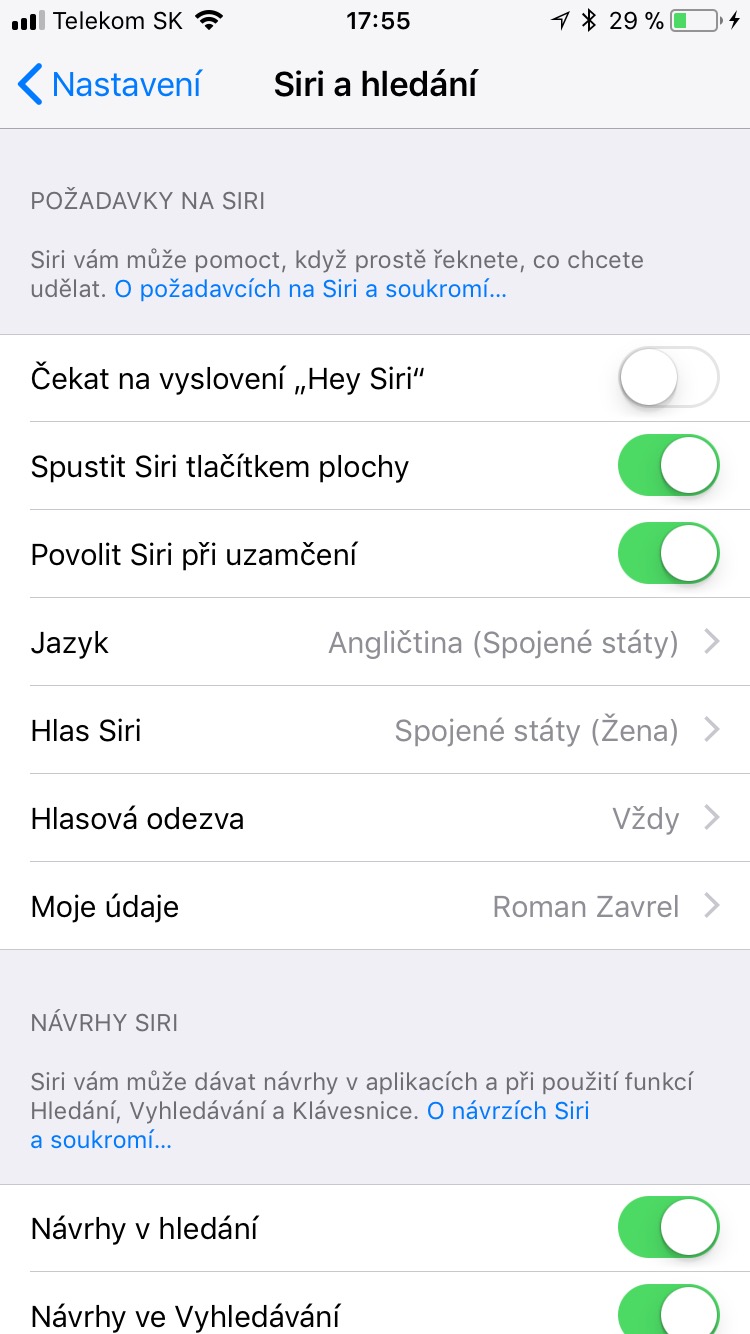Image resolution: width=750 pixels, height=1334 pixels.
Task: Open the Jazyk language selection
Action: pos(375,642)
